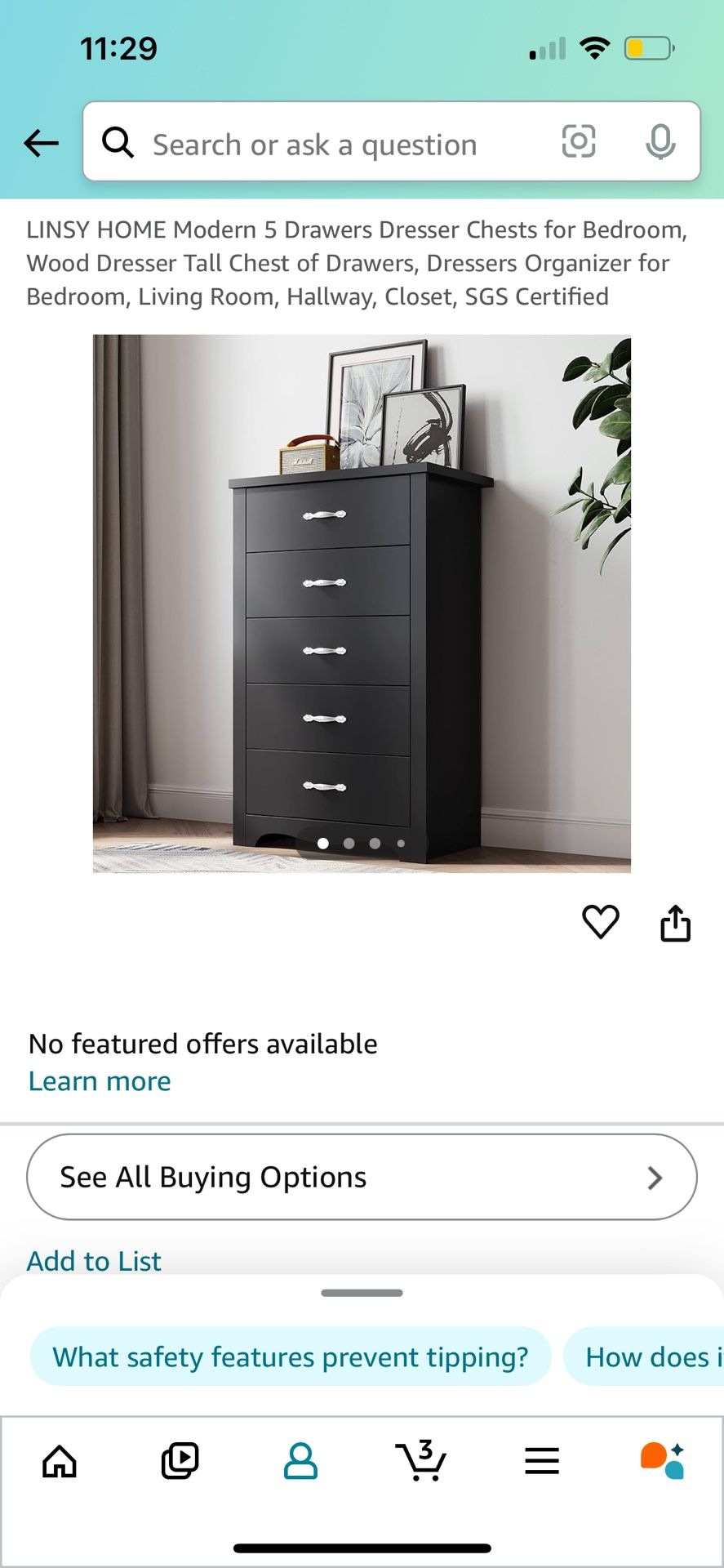Tap the search magnifier icon
724x1568 pixels.
(x=118, y=141)
